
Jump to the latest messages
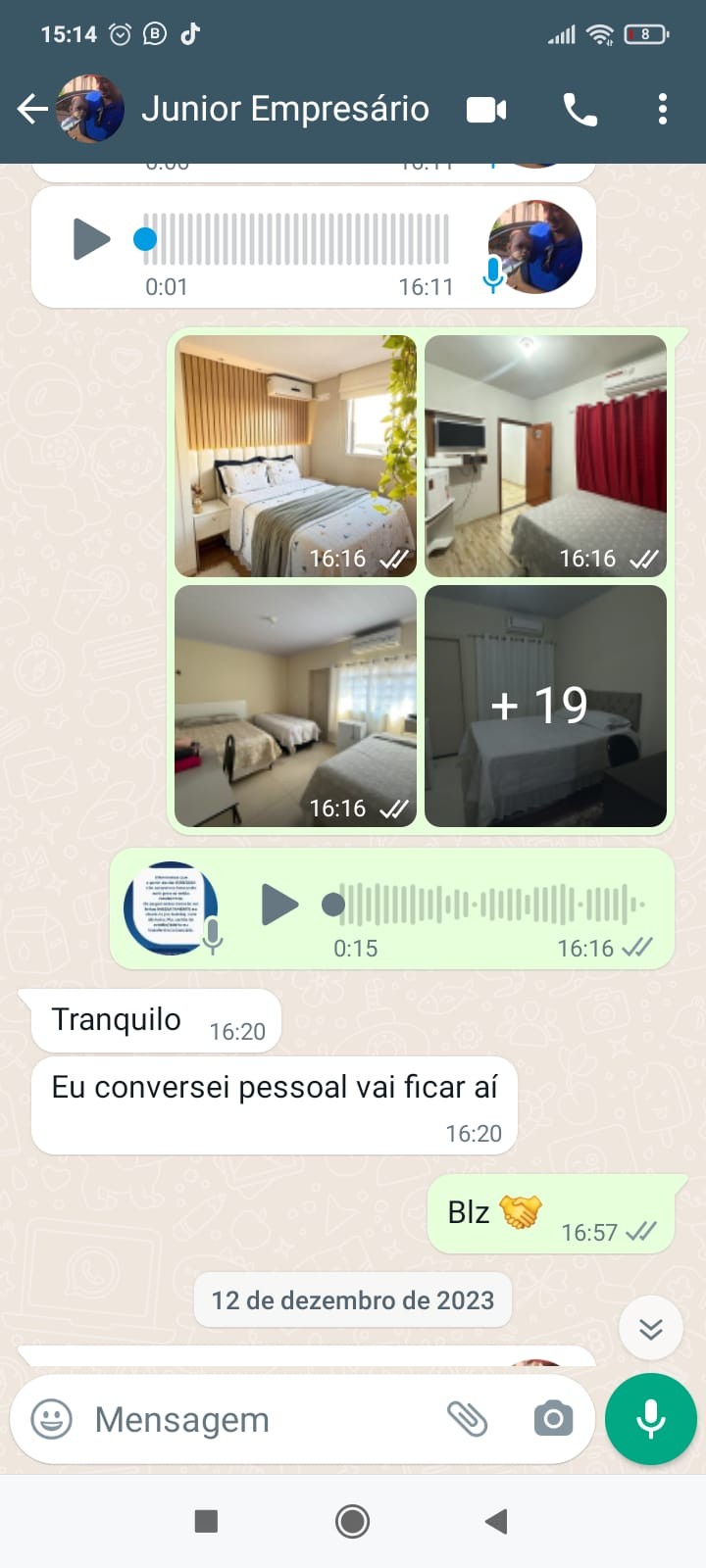click(x=650, y=1328)
